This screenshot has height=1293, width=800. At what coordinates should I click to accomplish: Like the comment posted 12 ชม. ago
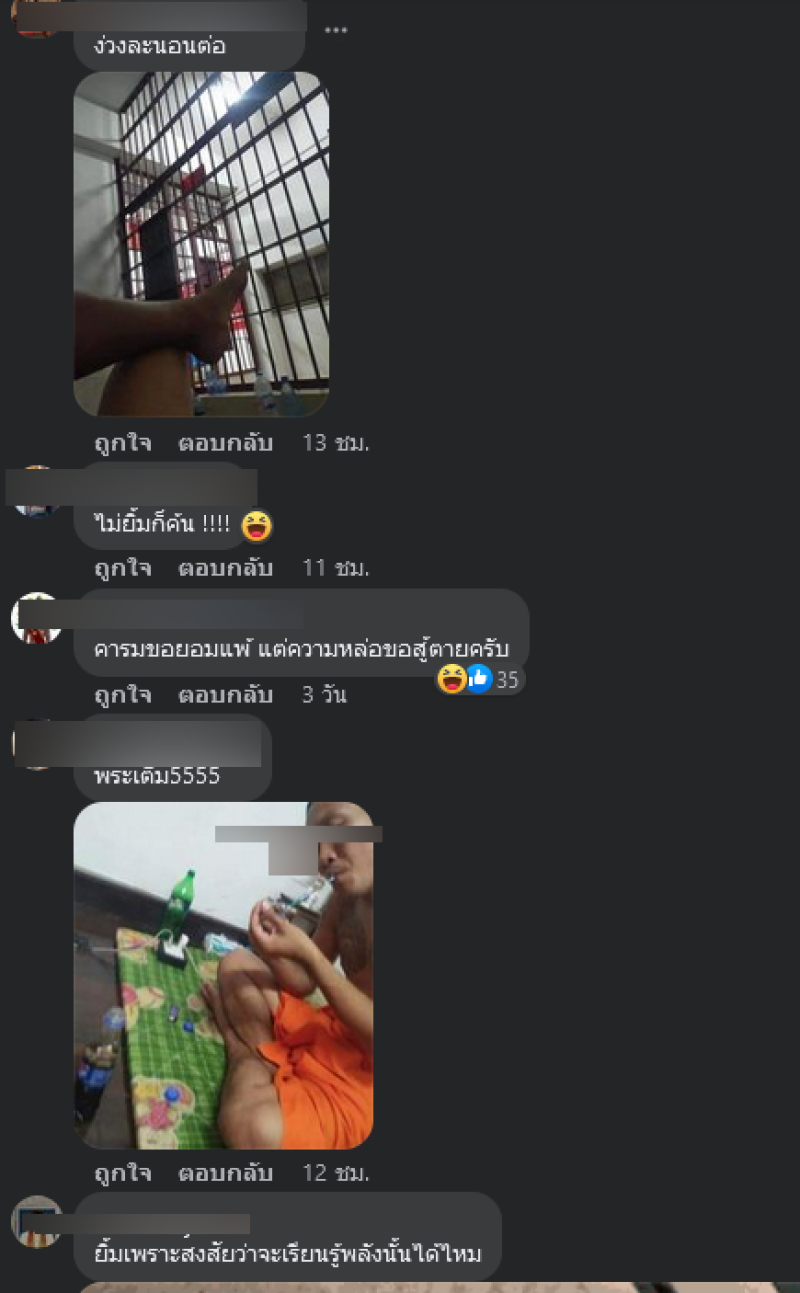point(123,1173)
